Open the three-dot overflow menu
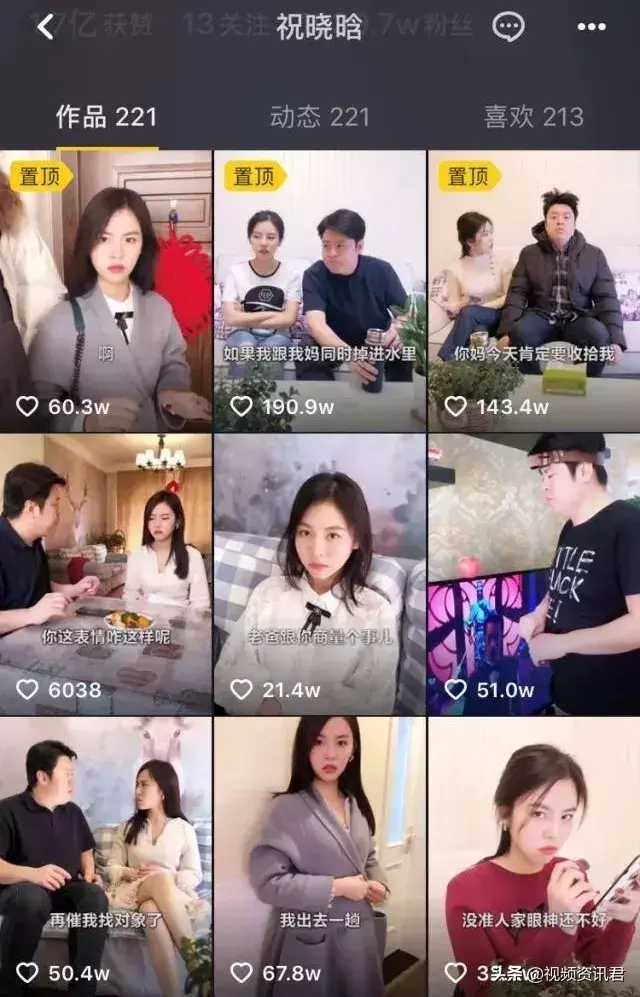Viewport: 640px width, 997px height. point(592,27)
